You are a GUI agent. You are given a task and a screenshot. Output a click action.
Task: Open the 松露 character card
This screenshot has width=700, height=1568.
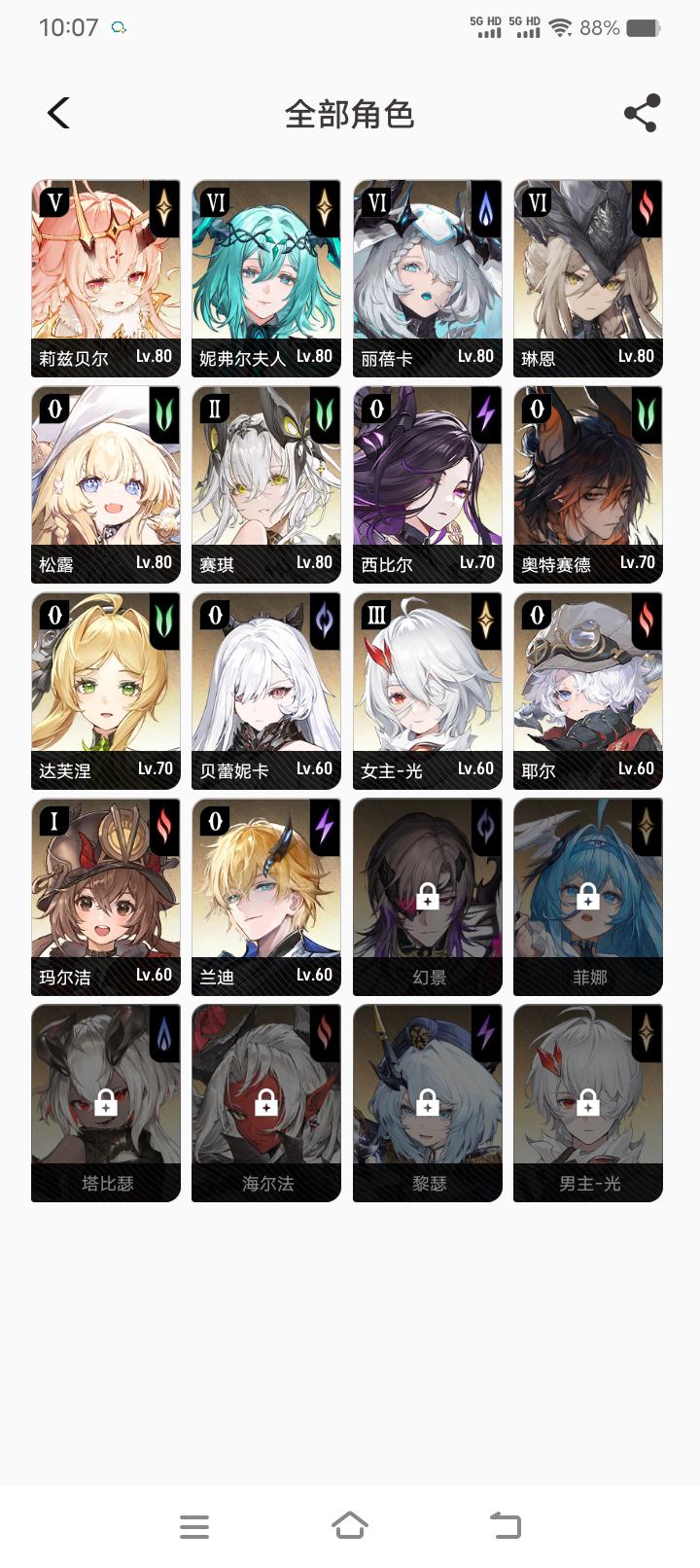[106, 483]
